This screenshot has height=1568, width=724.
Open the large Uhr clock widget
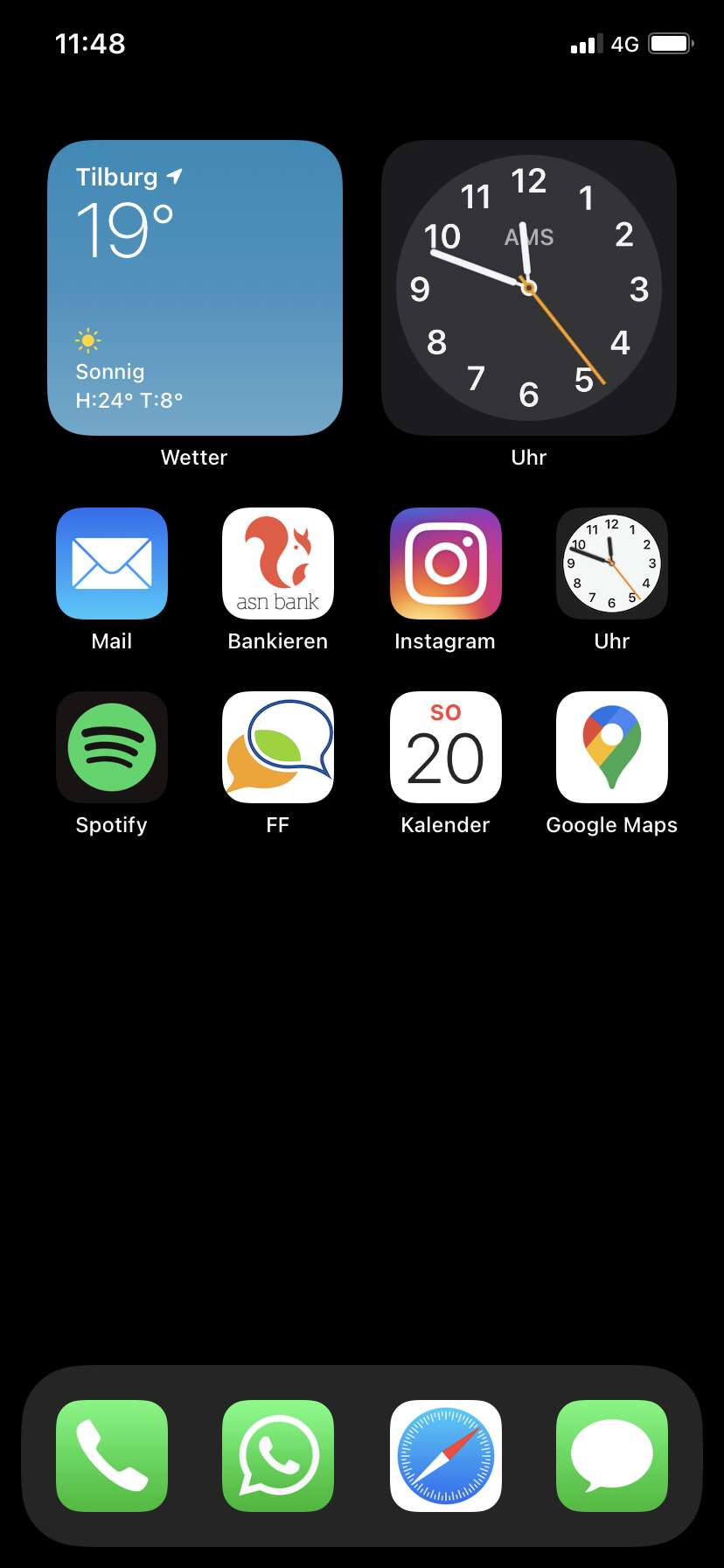tap(529, 288)
